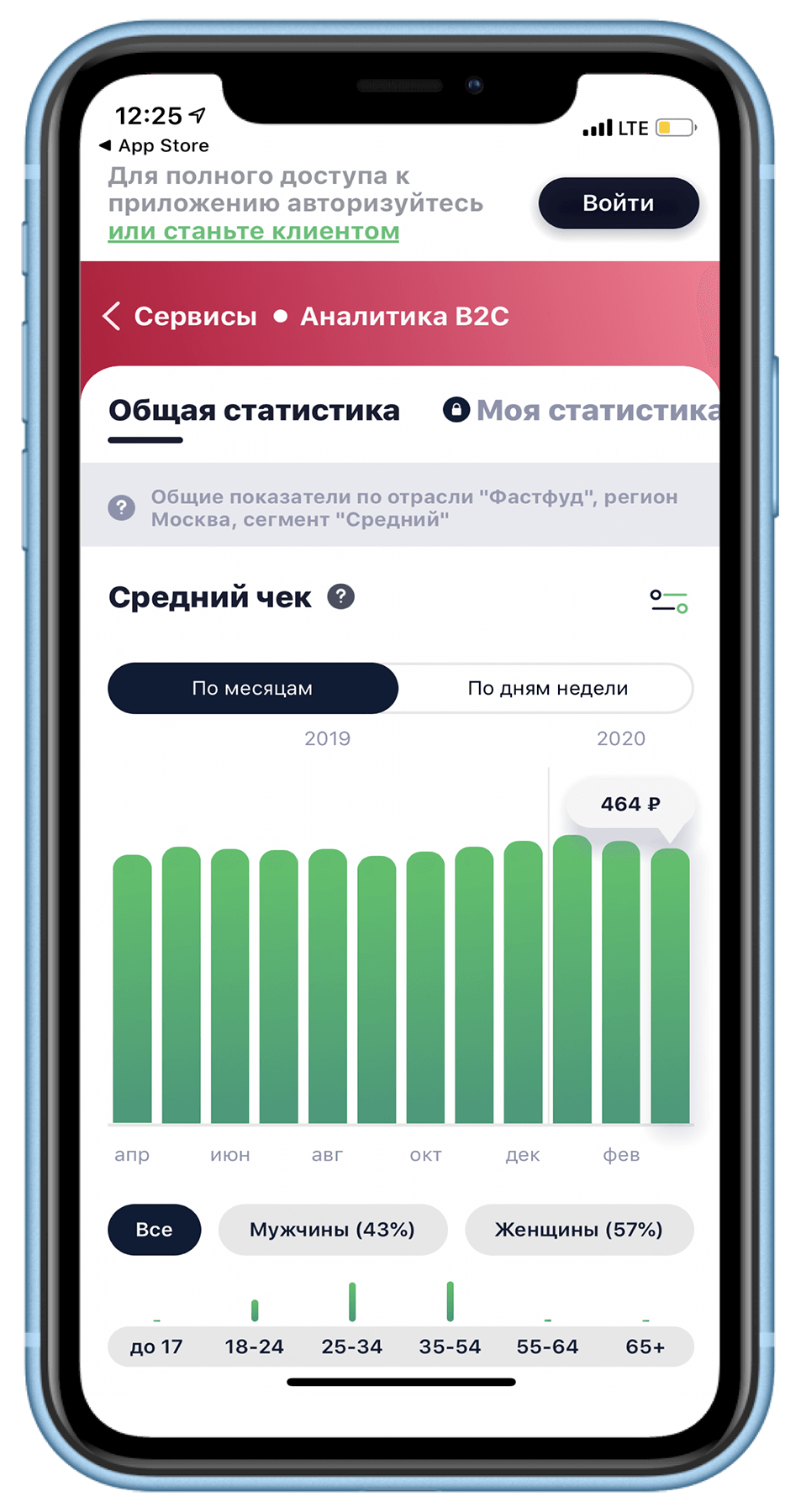The width and height of the screenshot is (801, 1512).
Task: Go back to Сервисы
Action: click(181, 317)
